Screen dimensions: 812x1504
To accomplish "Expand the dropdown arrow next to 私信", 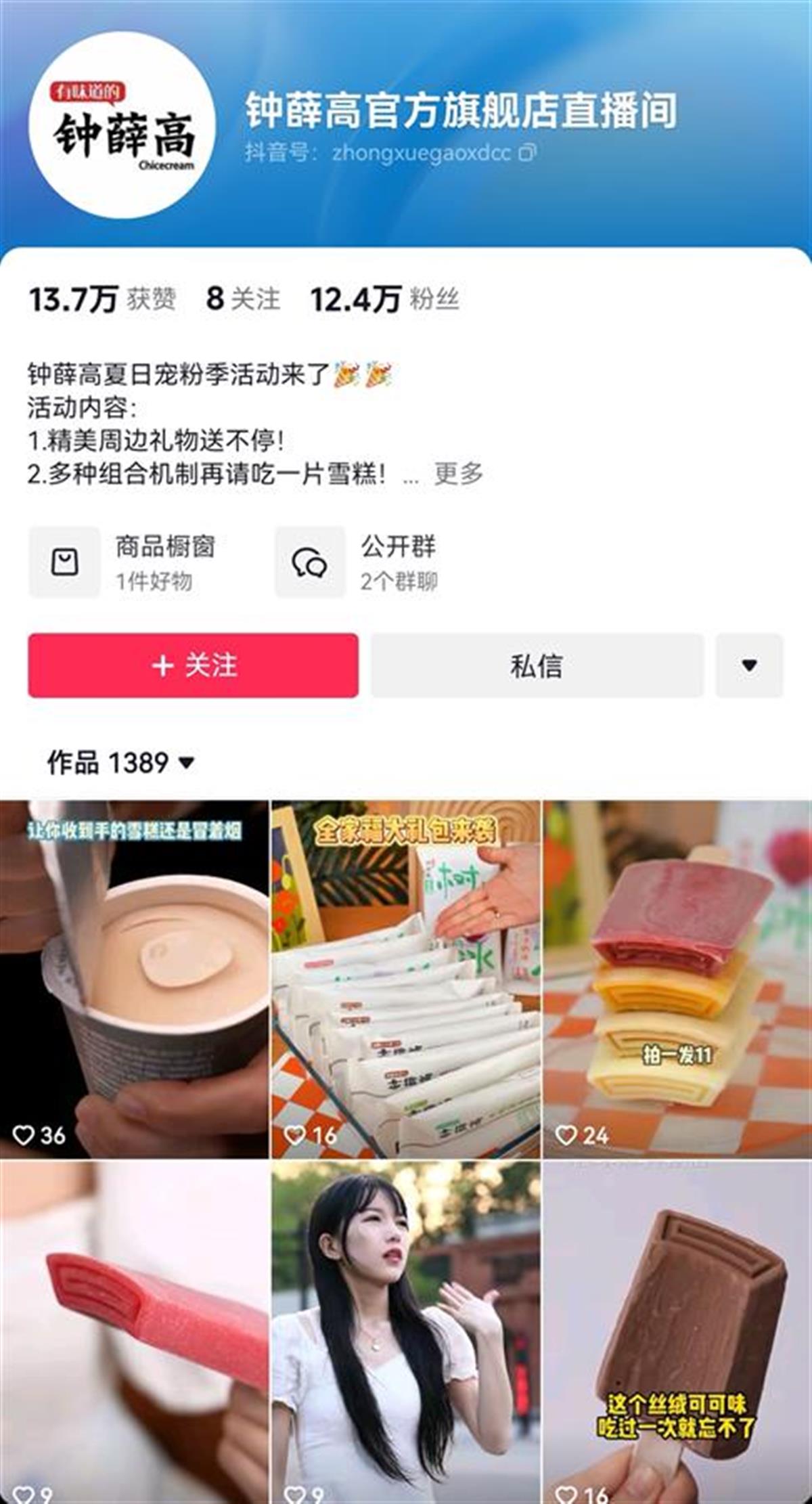I will tap(749, 665).
